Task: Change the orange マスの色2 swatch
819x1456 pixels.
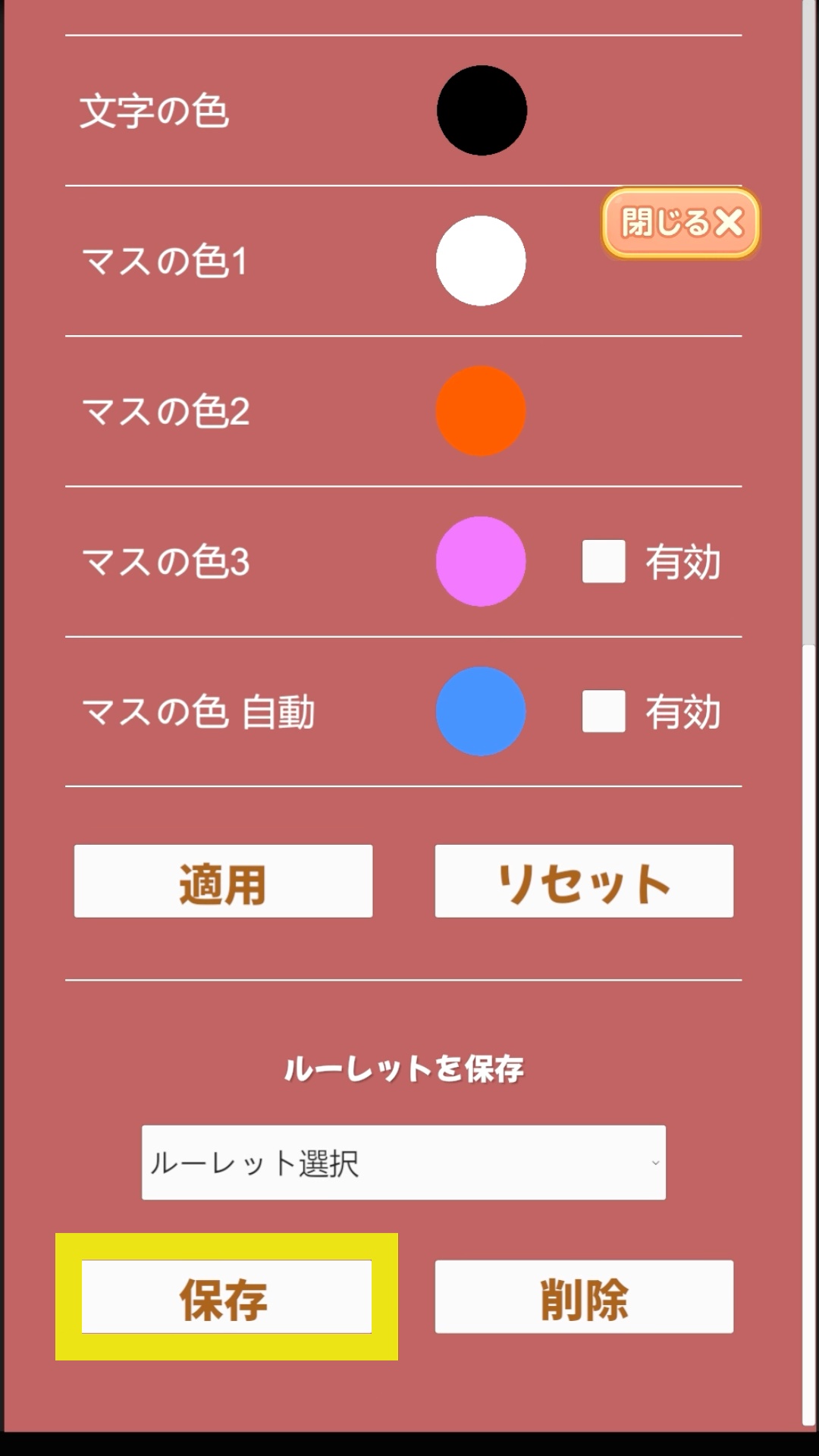Action: tap(481, 411)
